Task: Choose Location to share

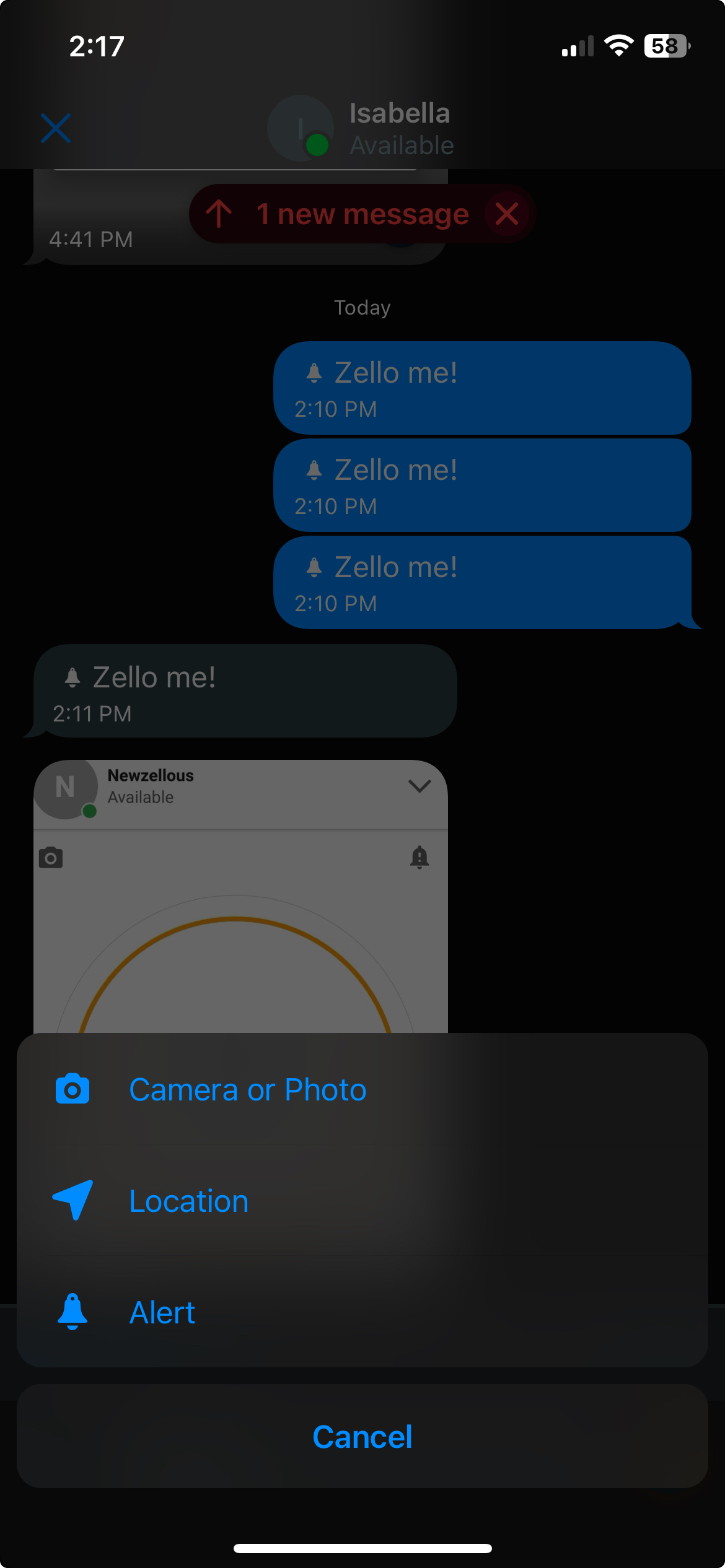Action: point(189,1201)
